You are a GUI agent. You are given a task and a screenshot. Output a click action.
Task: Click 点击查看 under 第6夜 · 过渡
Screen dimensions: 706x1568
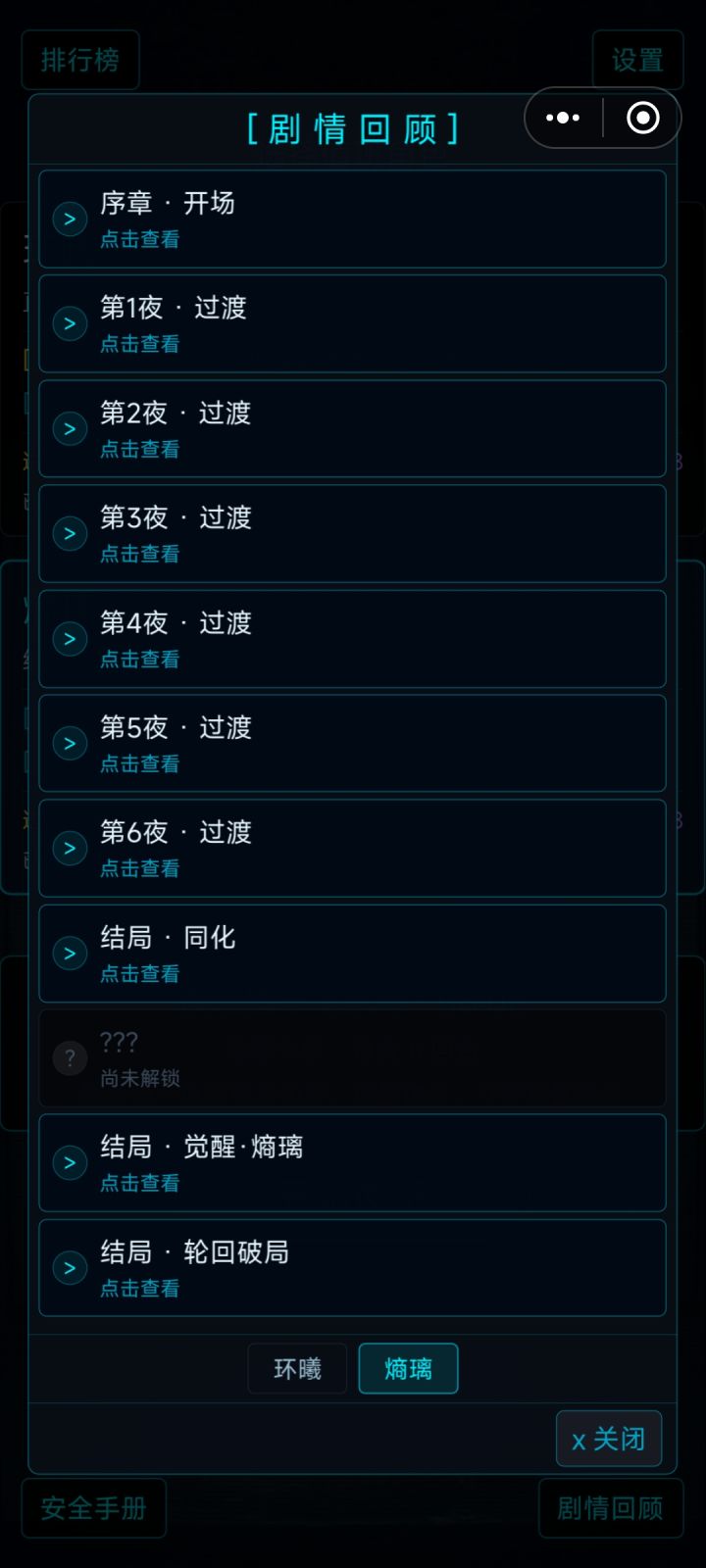tap(139, 869)
